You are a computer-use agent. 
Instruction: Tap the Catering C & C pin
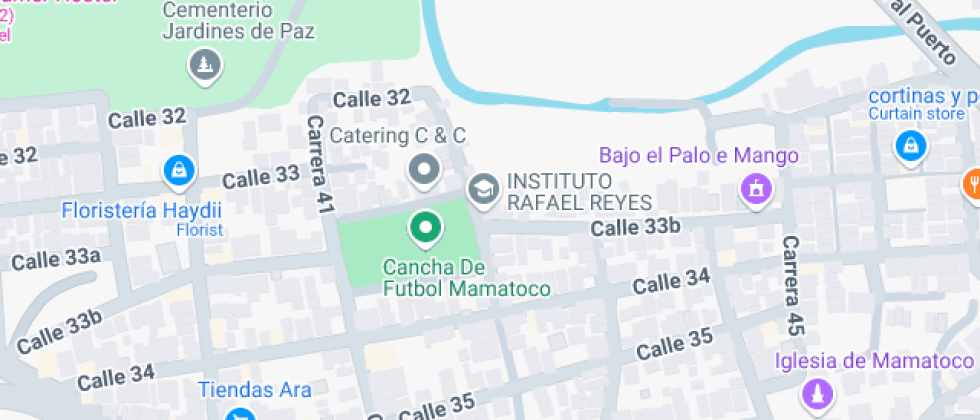click(424, 170)
